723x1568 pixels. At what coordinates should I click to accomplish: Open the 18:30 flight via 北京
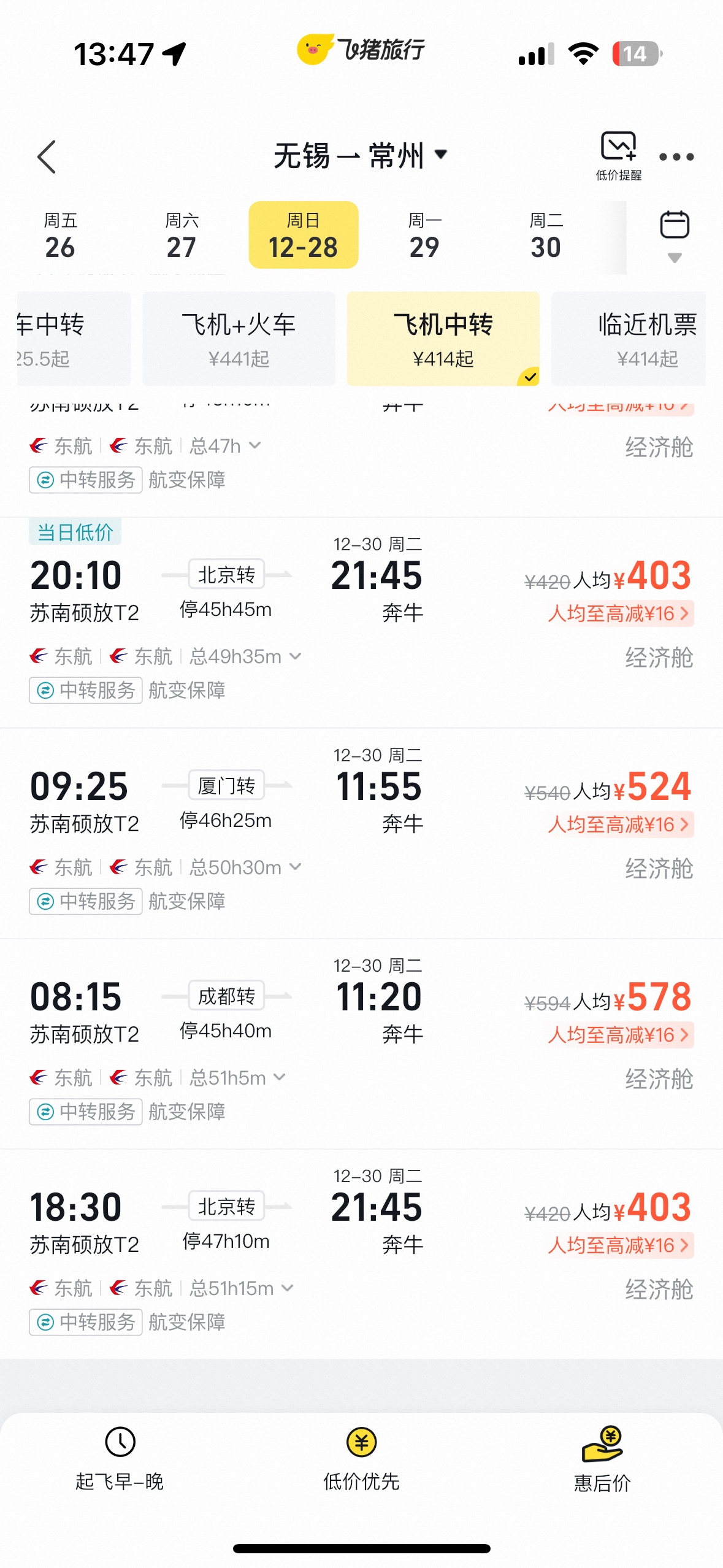[x=361, y=1221]
